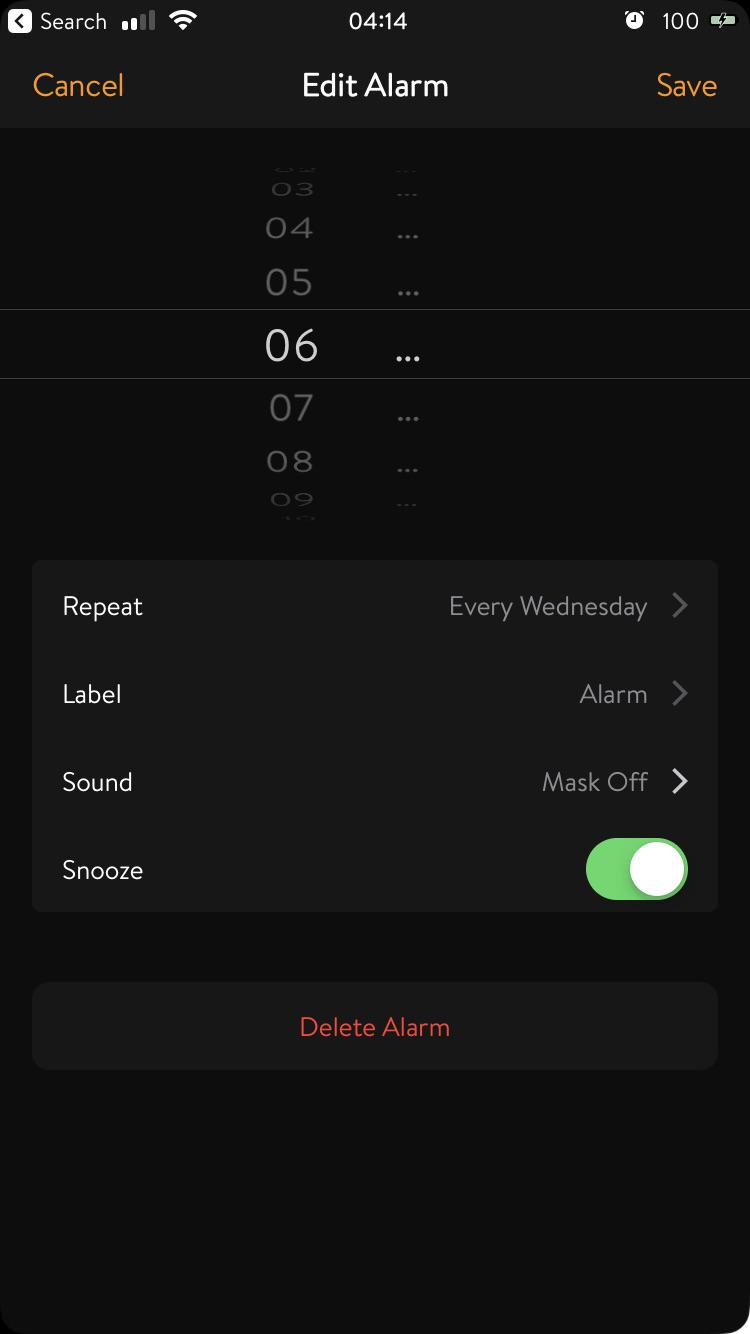Open the Repeat settings showing Every Wednesday
750x1334 pixels.
[375, 605]
